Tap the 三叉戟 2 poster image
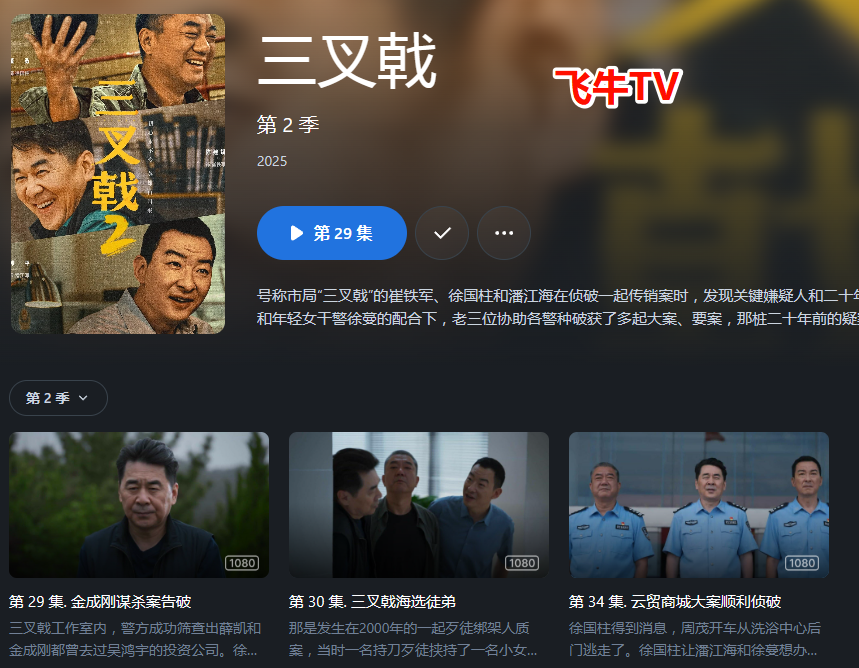859x668 pixels. pos(118,173)
